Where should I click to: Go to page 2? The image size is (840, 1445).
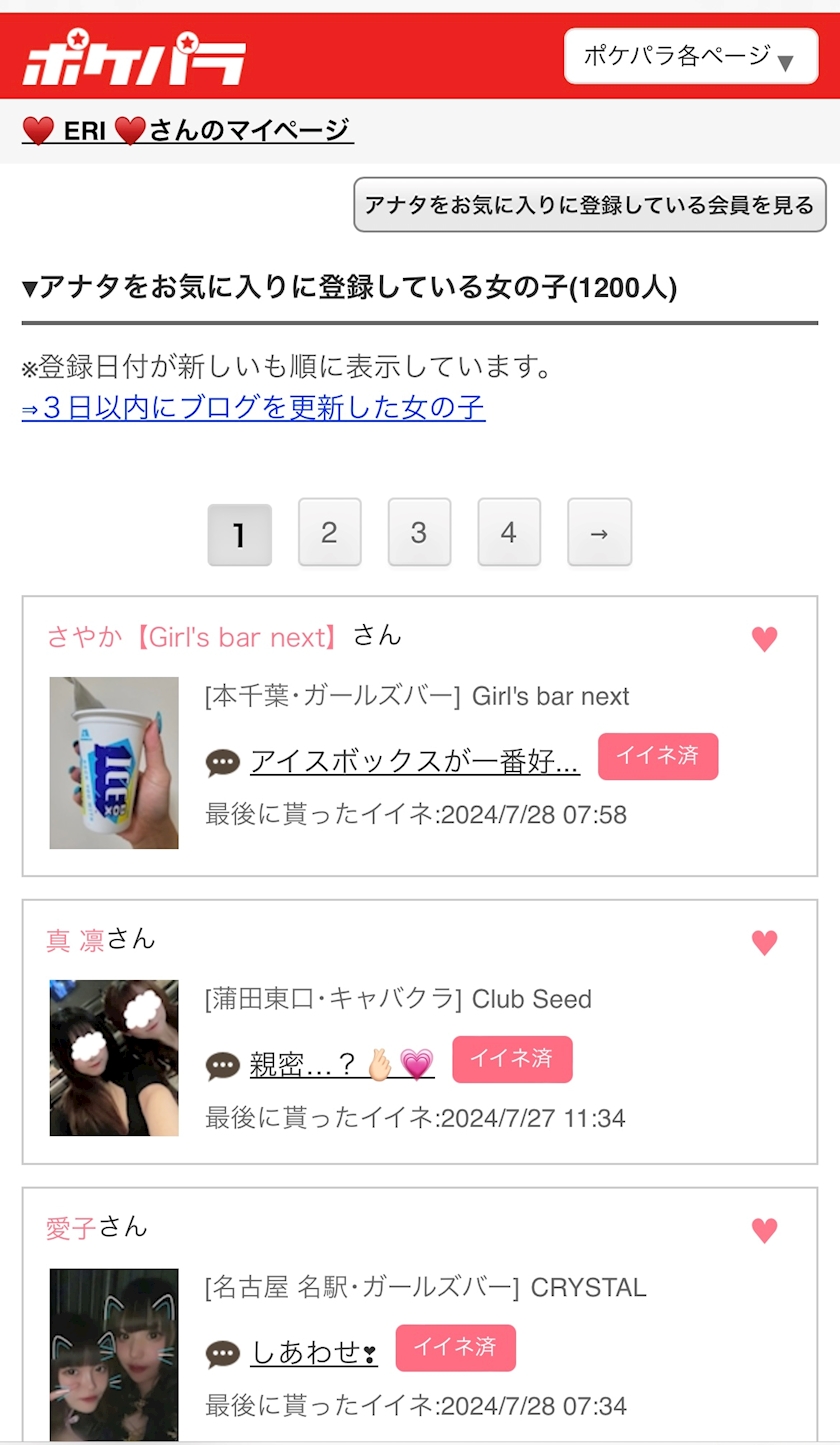(329, 533)
